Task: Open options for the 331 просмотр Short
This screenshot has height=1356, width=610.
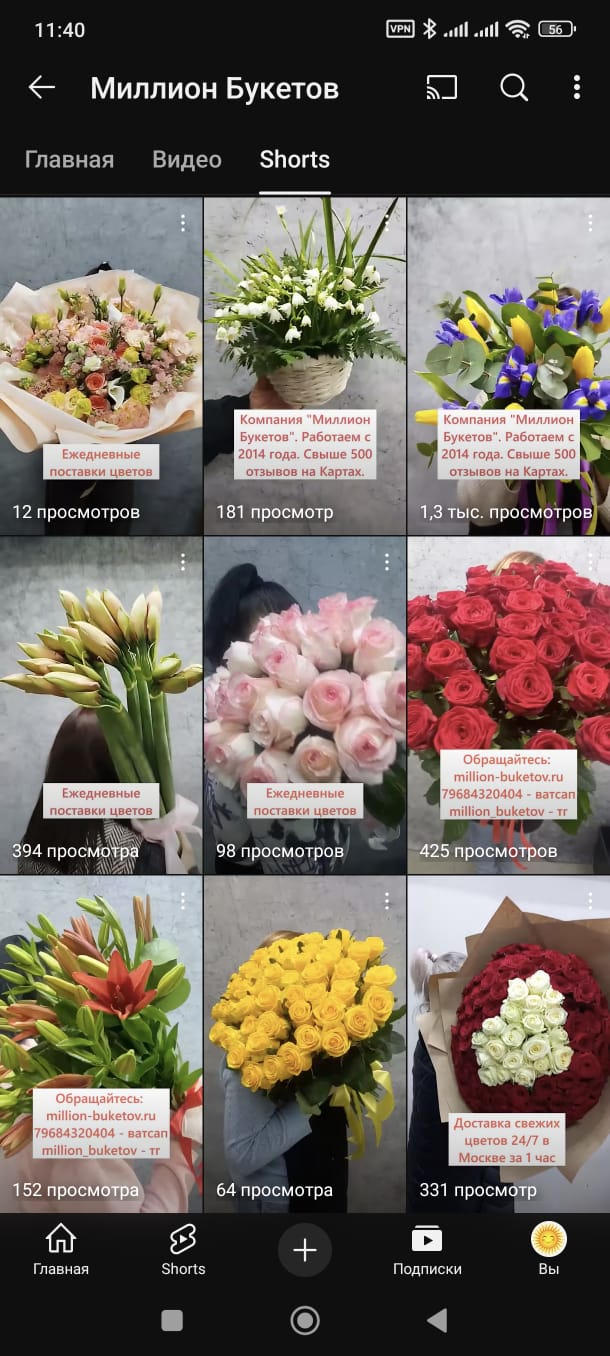Action: [590, 902]
